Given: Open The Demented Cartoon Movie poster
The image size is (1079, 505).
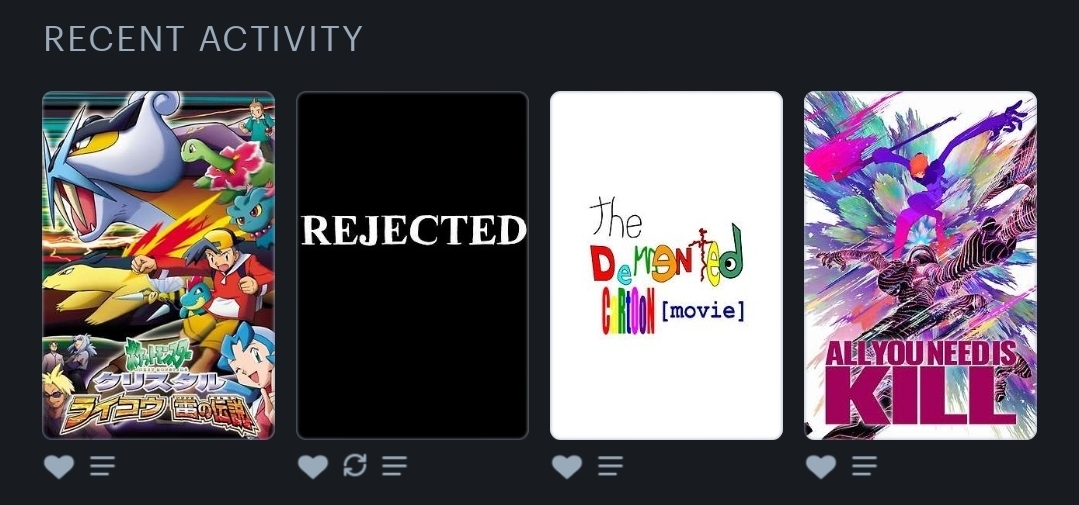Looking at the screenshot, I should 666,265.
